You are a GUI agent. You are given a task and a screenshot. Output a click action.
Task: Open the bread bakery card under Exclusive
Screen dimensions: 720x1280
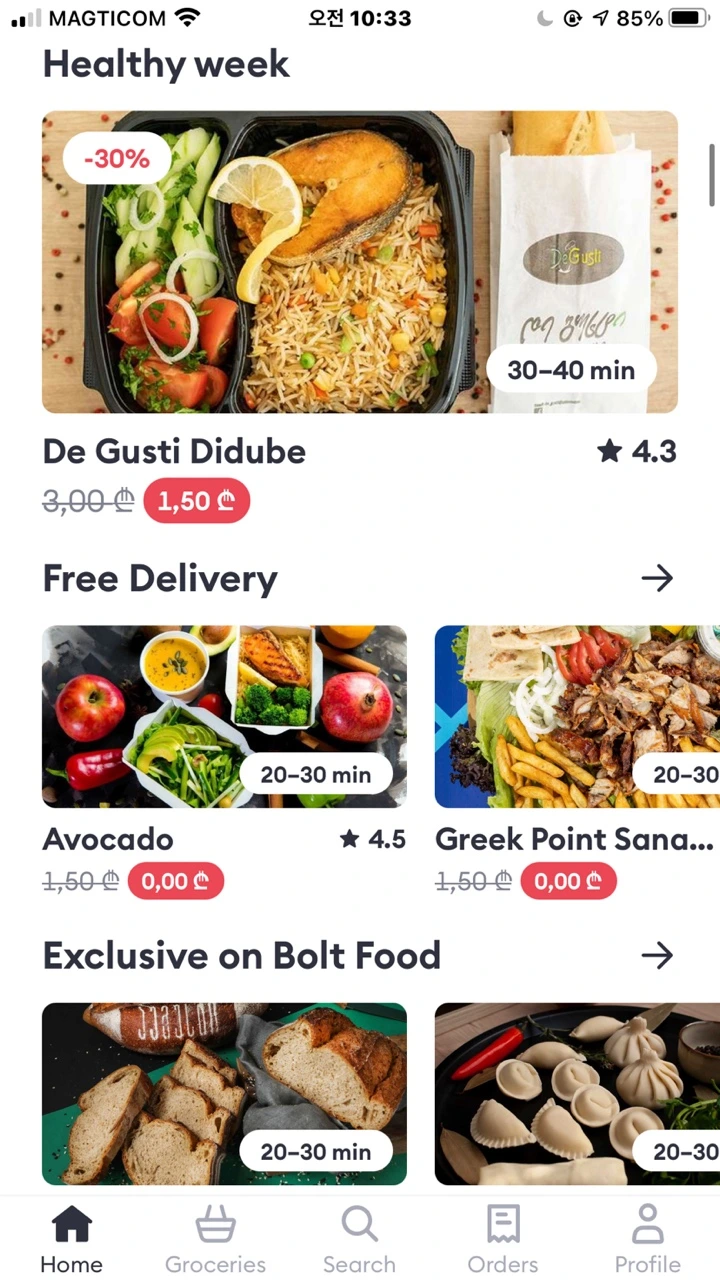(224, 1093)
